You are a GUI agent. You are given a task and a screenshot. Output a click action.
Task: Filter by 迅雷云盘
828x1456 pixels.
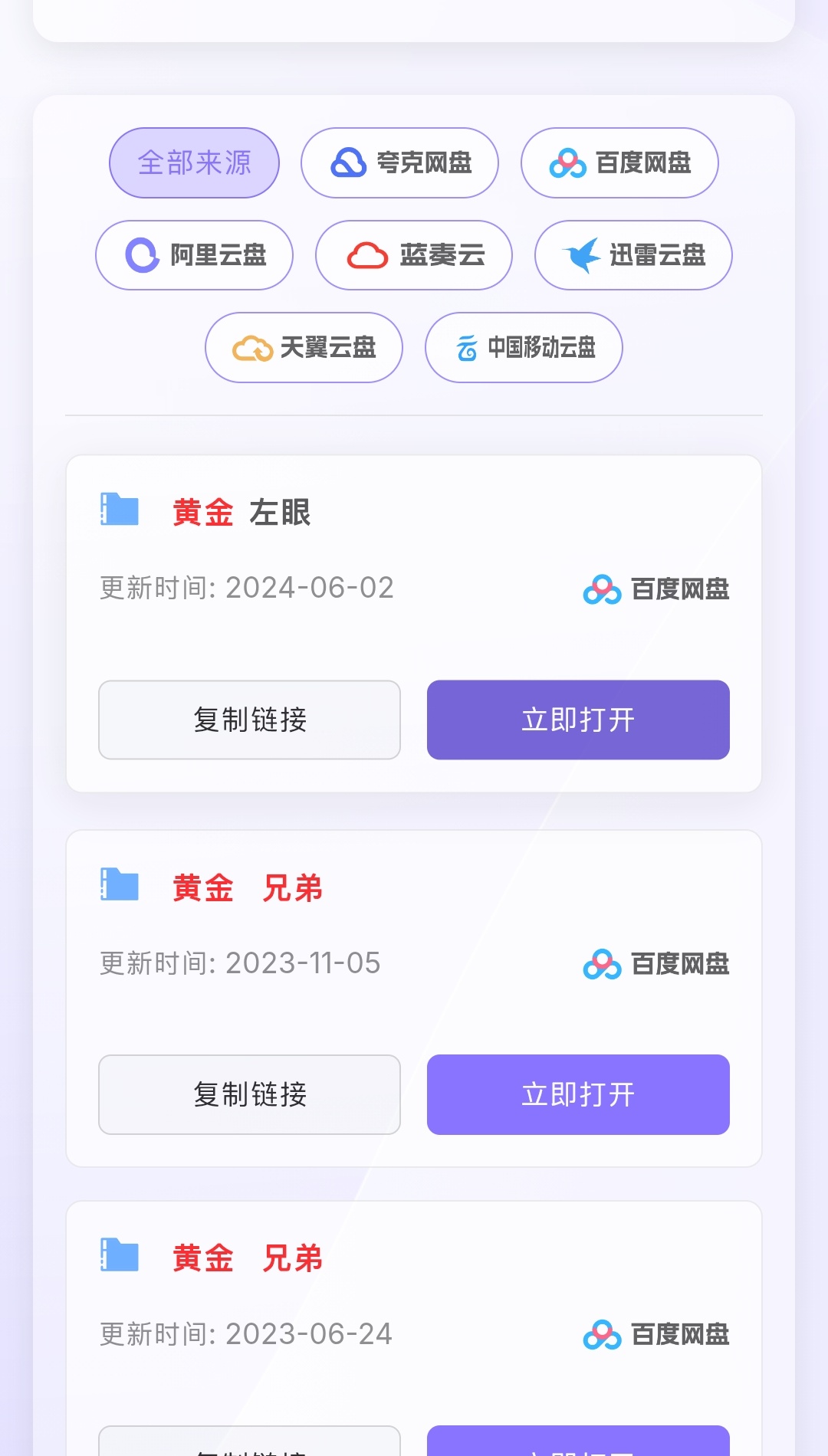tap(633, 255)
